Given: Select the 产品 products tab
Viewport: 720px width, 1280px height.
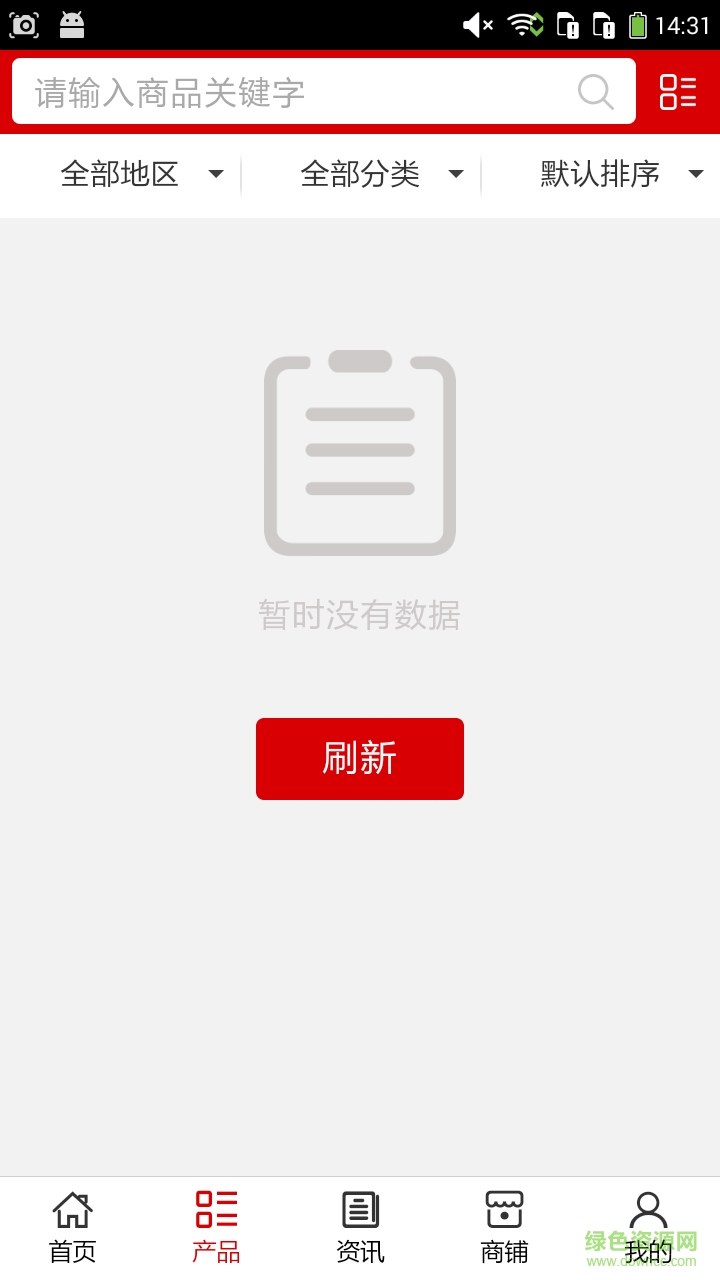Looking at the screenshot, I should tap(216, 1228).
